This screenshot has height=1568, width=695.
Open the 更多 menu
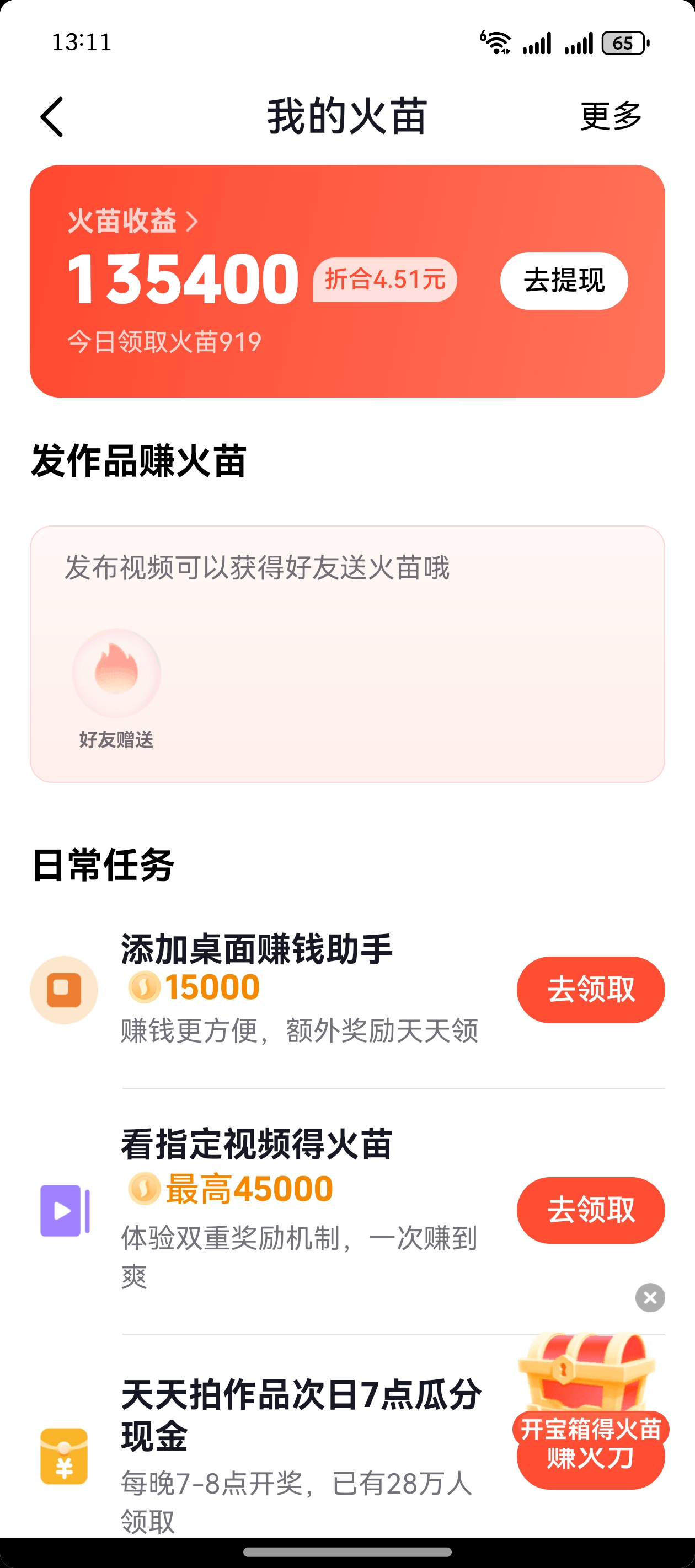click(611, 116)
